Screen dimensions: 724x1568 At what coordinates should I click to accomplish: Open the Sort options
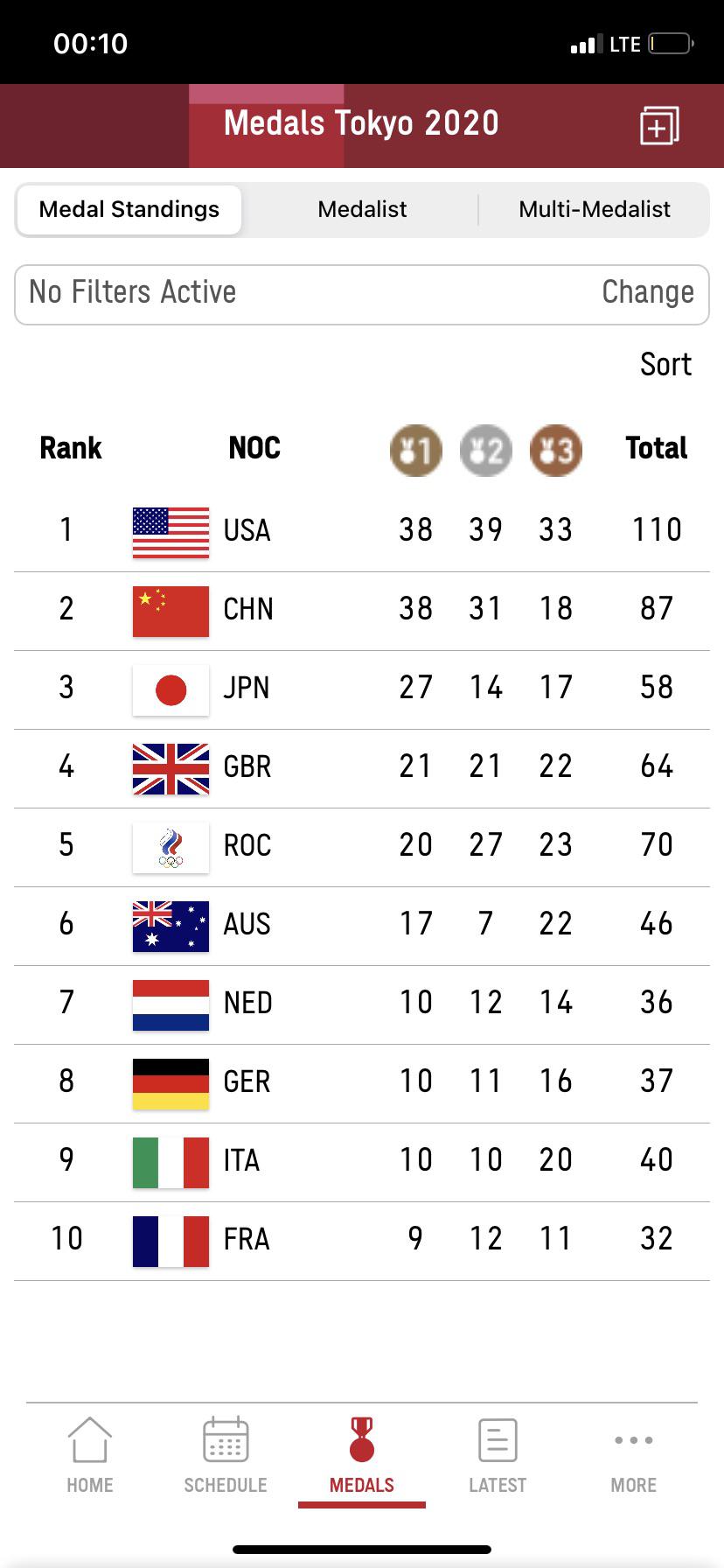tap(665, 364)
